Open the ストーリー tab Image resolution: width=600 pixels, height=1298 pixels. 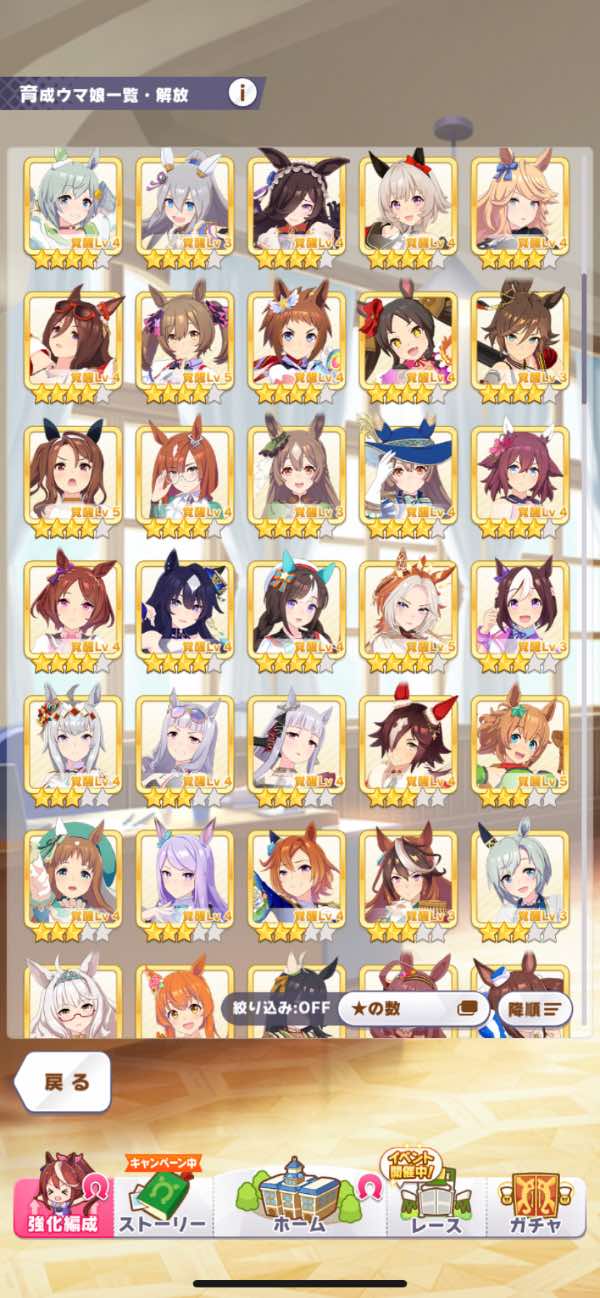point(162,1206)
